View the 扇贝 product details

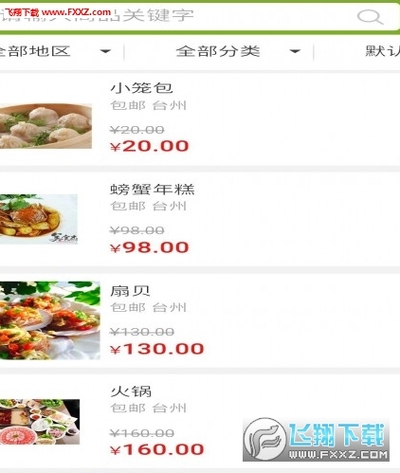pyautogui.click(x=200, y=321)
